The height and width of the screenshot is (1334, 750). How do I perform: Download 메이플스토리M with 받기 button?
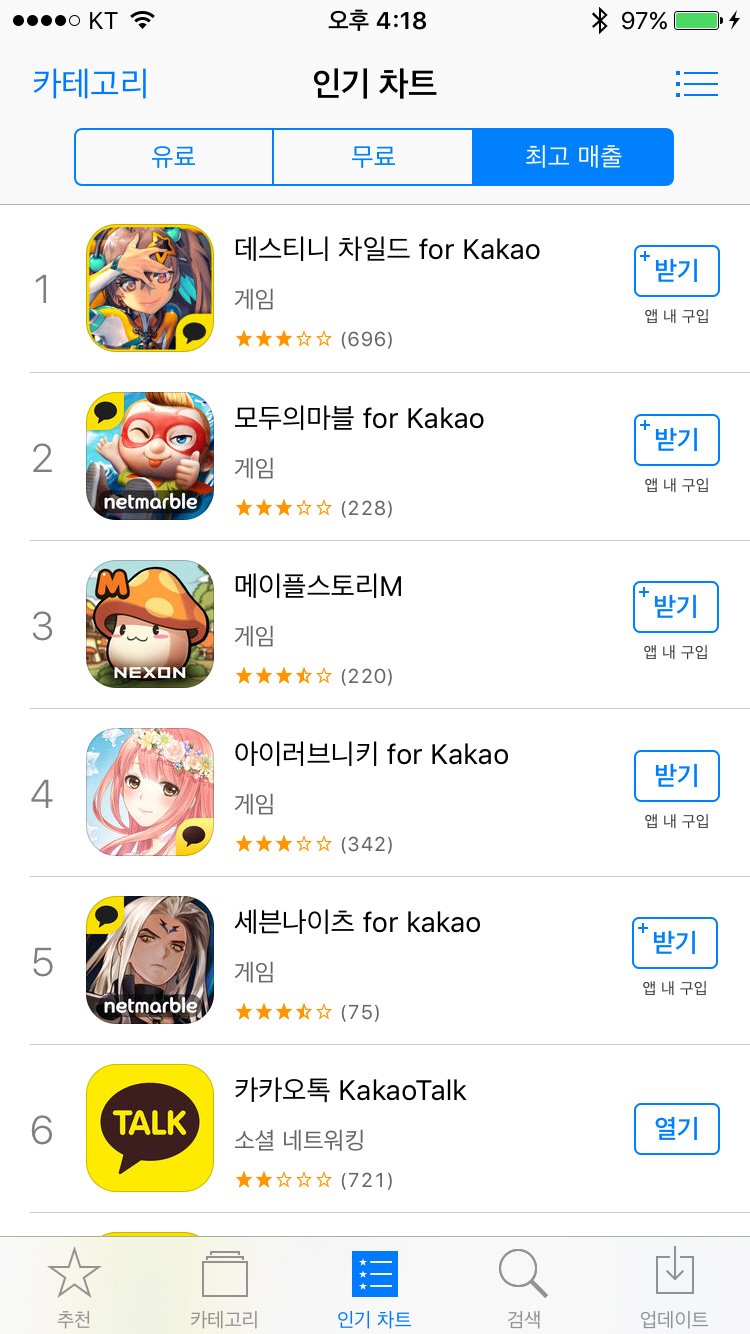[676, 607]
